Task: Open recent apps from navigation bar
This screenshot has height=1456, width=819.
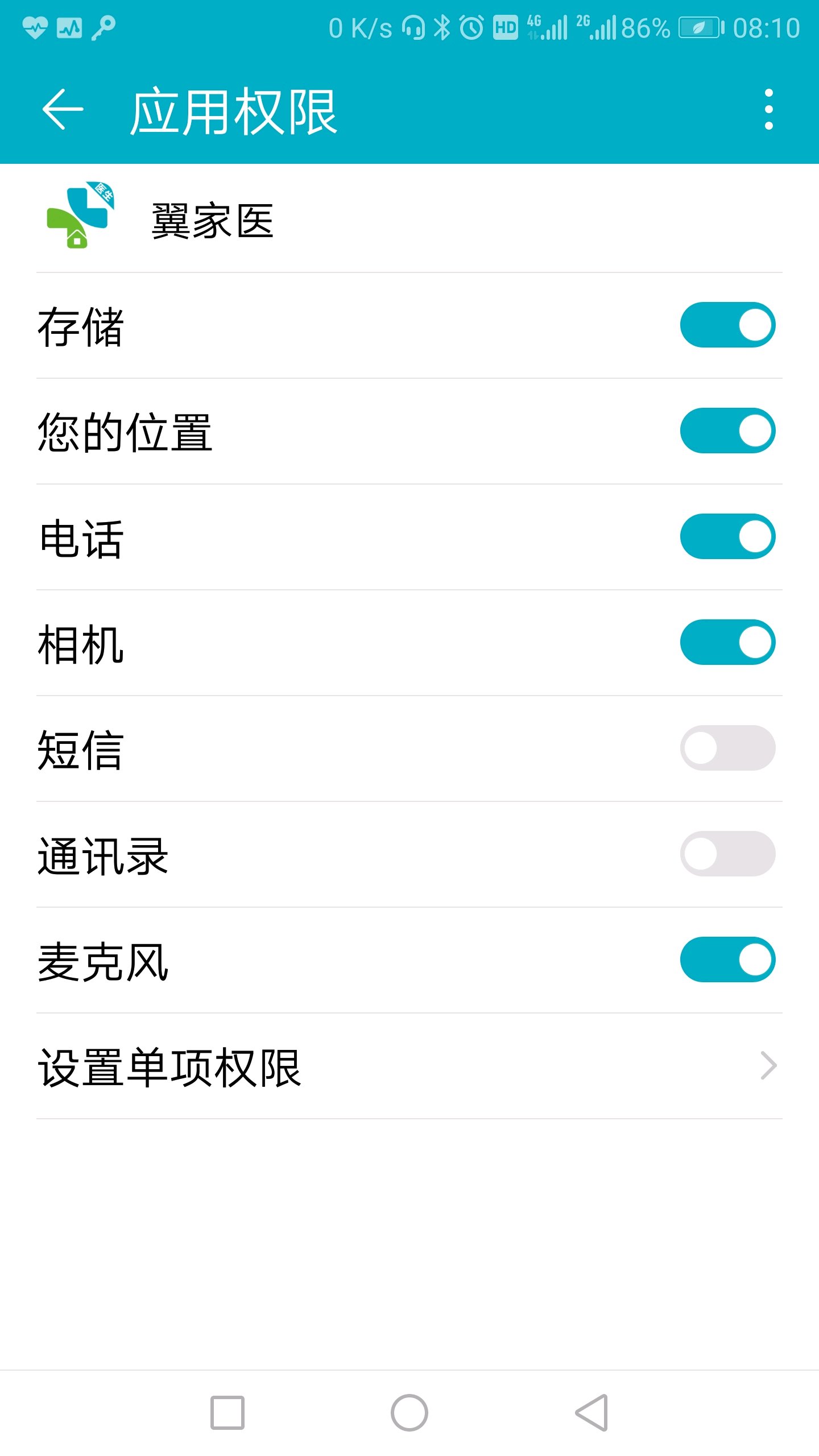Action: point(227,1413)
